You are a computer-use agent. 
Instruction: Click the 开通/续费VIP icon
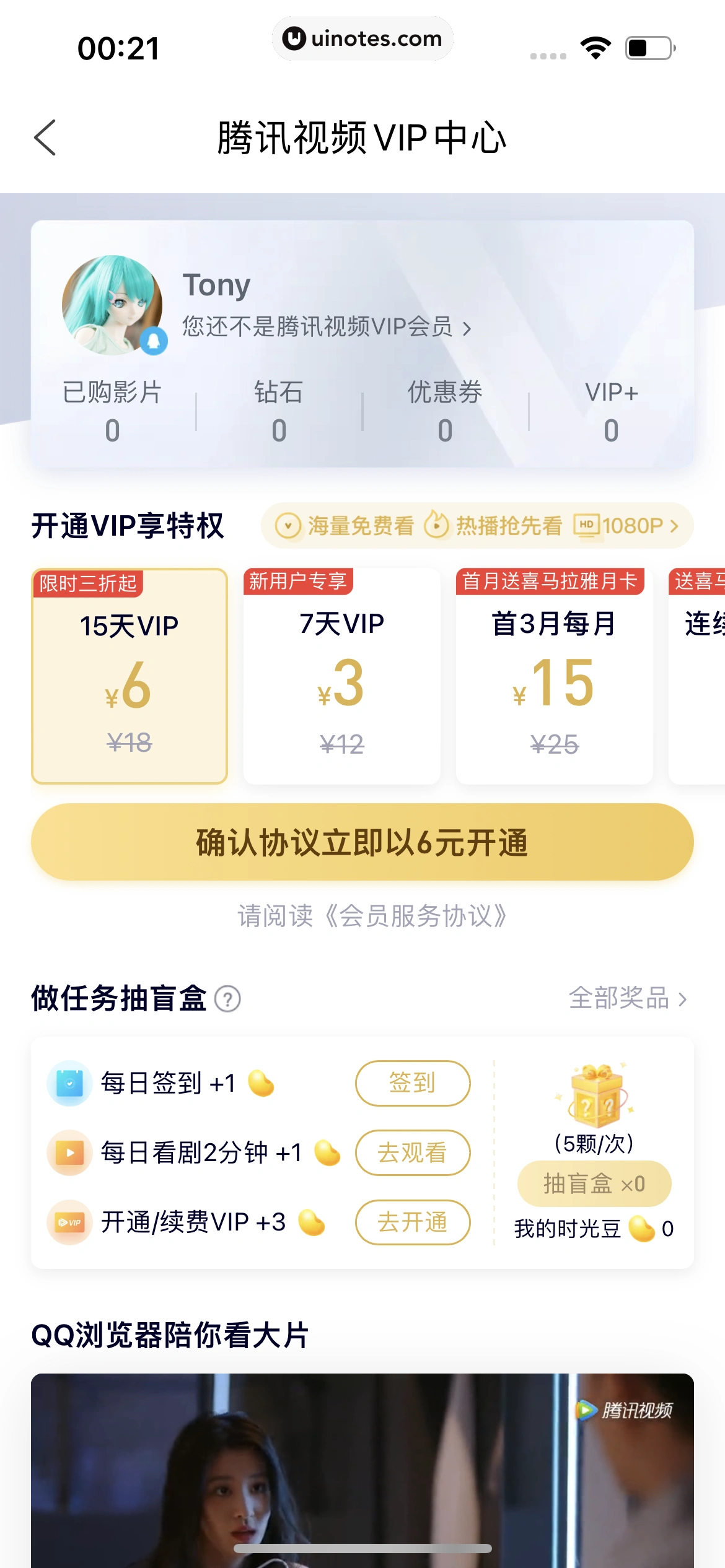(x=69, y=1222)
